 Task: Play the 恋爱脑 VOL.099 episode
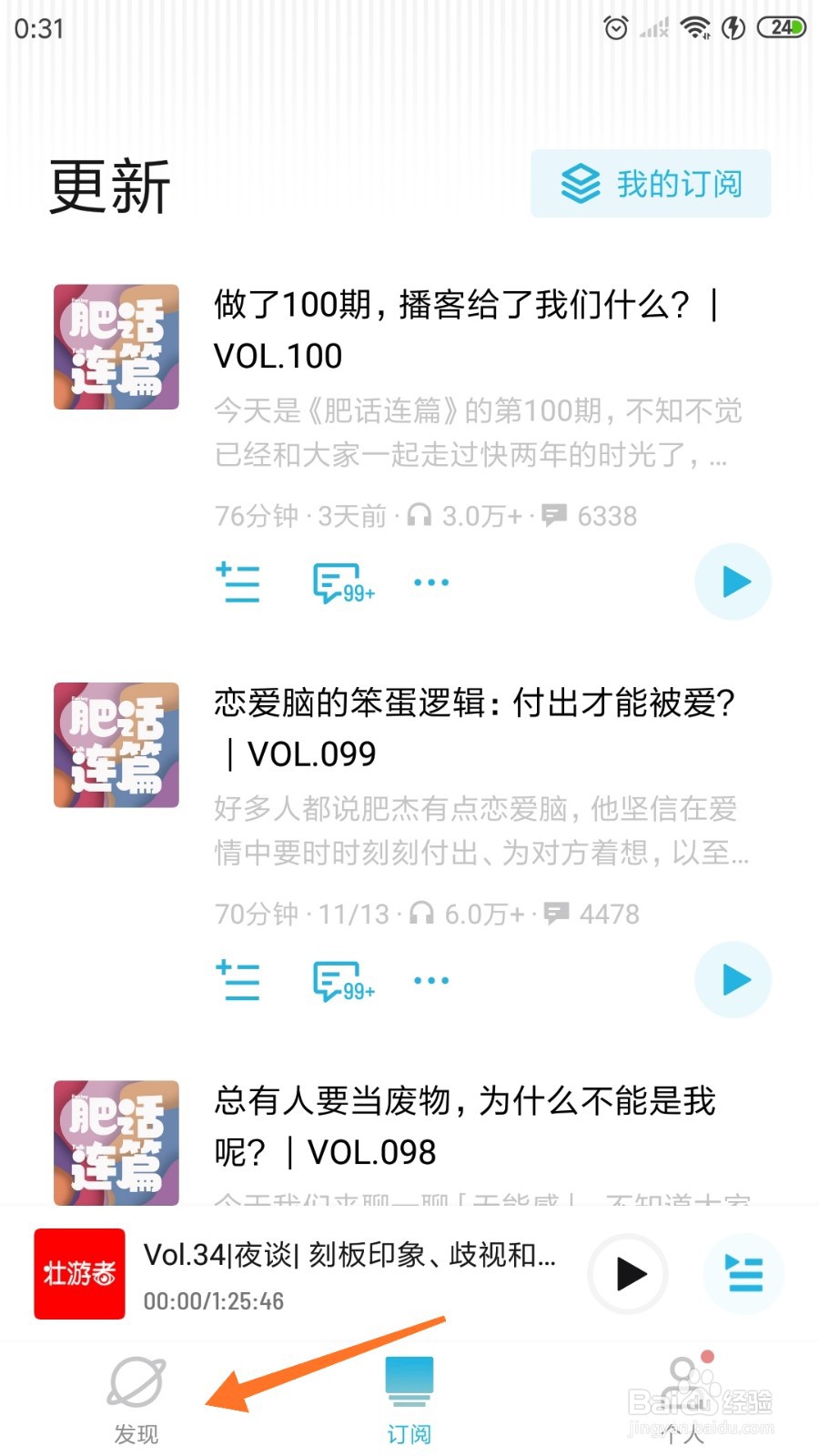(x=733, y=979)
